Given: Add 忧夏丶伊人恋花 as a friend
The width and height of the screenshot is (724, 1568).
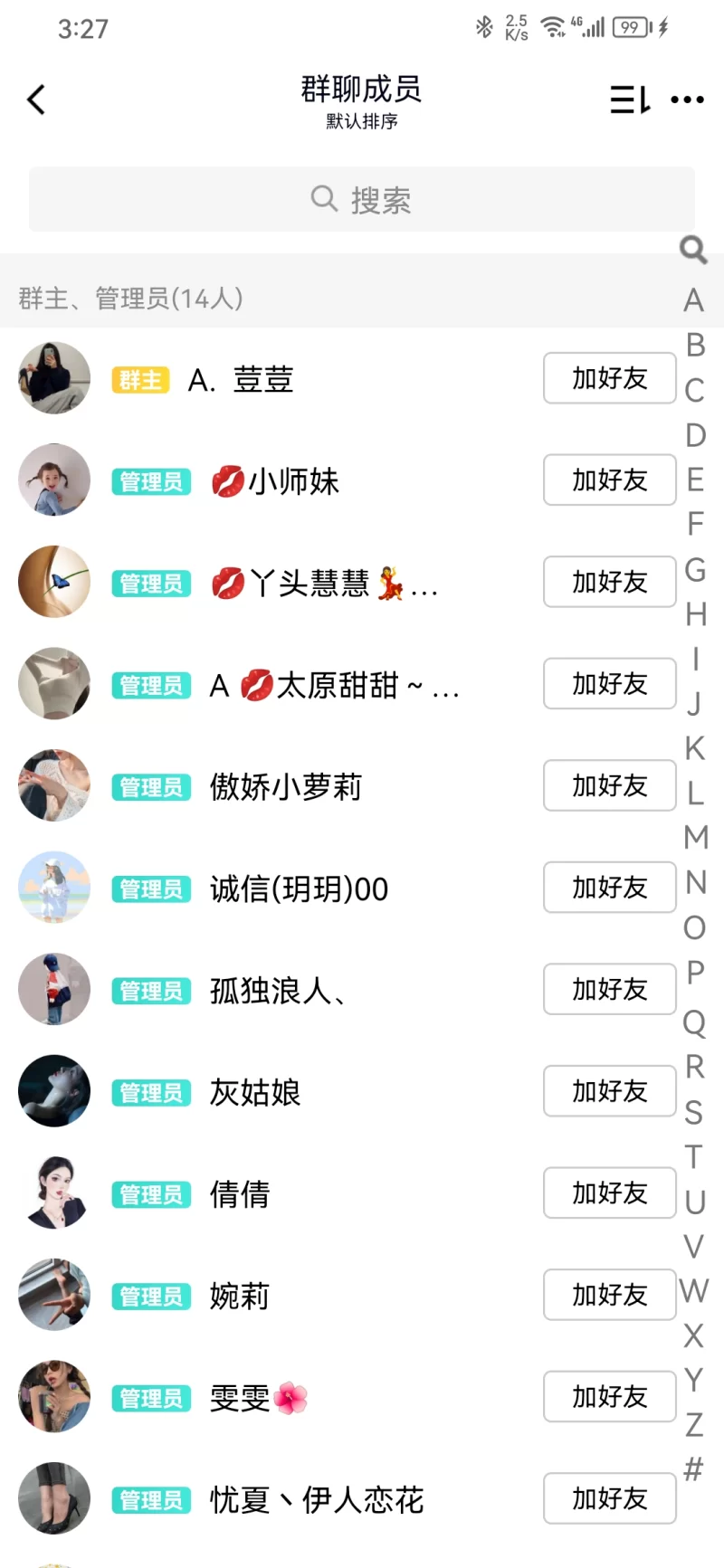Looking at the screenshot, I should 609,1498.
